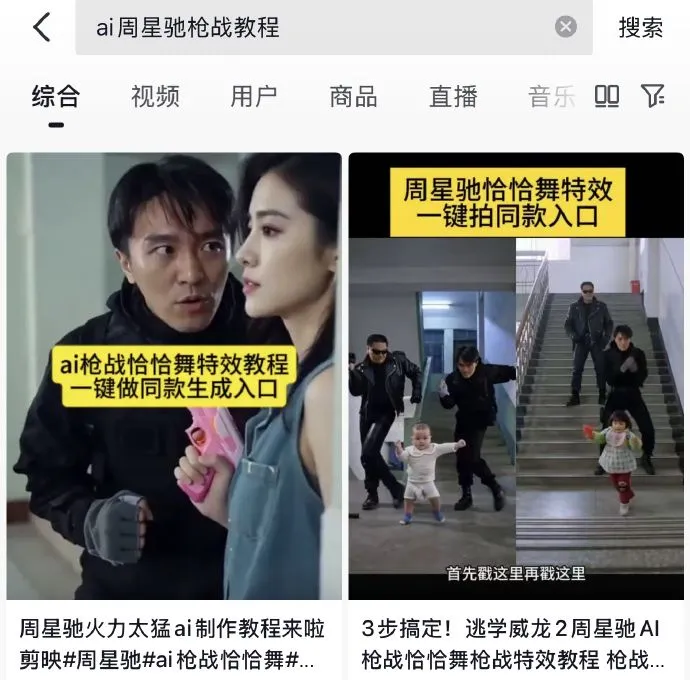This screenshot has width=690, height=680.
Task: Open the filter funnel icon
Action: point(653,96)
